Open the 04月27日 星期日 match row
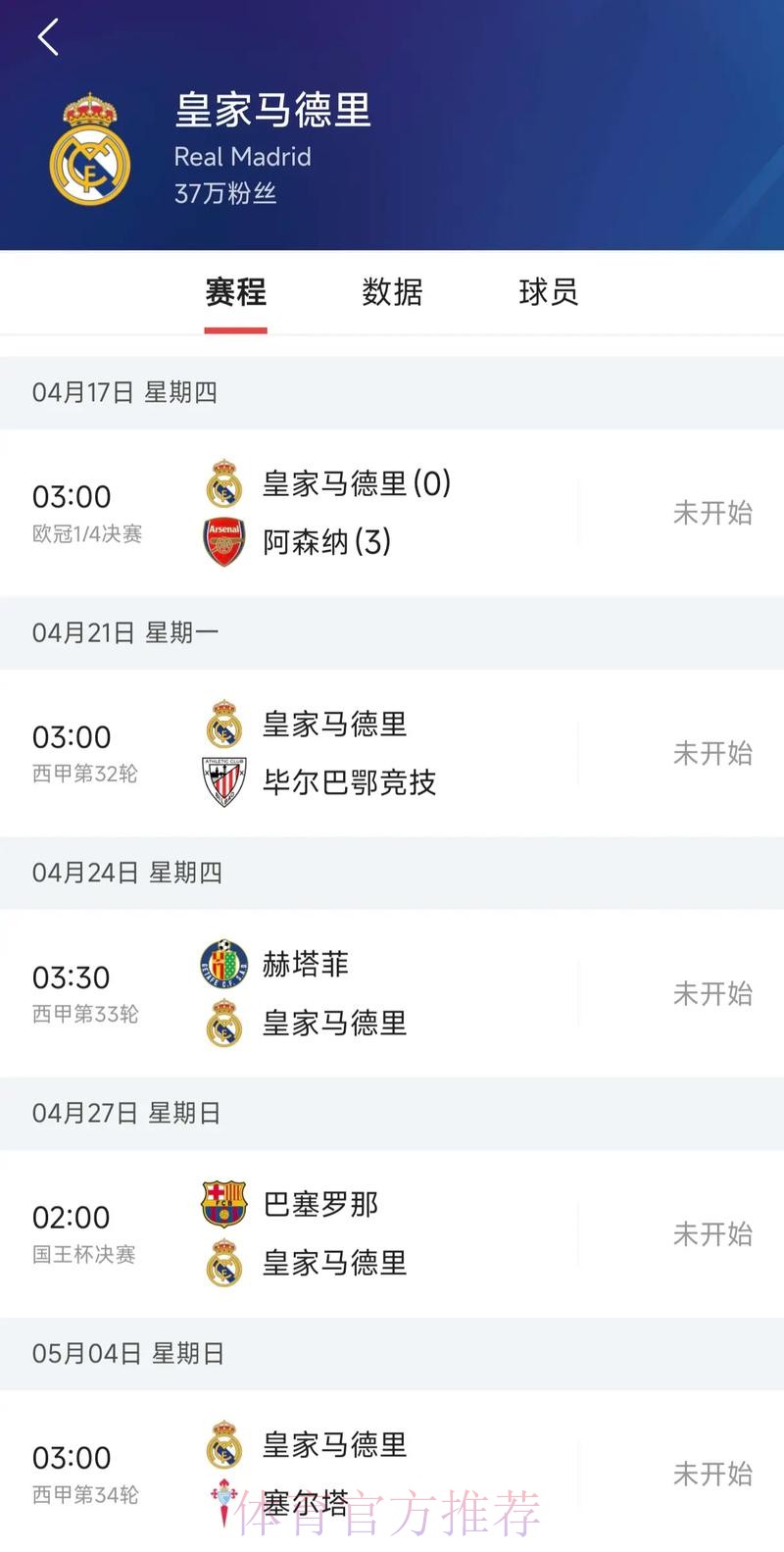 click(x=392, y=1233)
